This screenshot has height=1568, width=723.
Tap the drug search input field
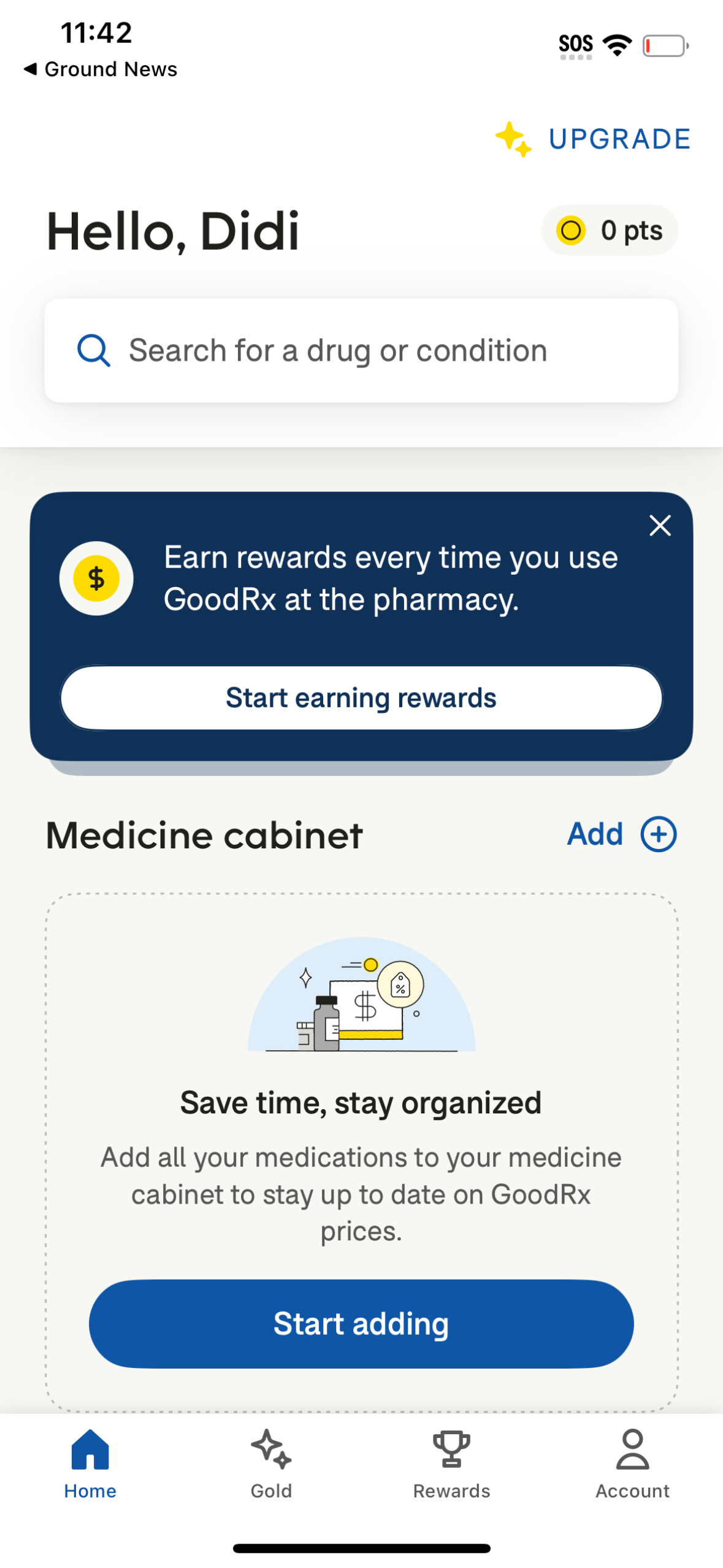[x=362, y=350]
